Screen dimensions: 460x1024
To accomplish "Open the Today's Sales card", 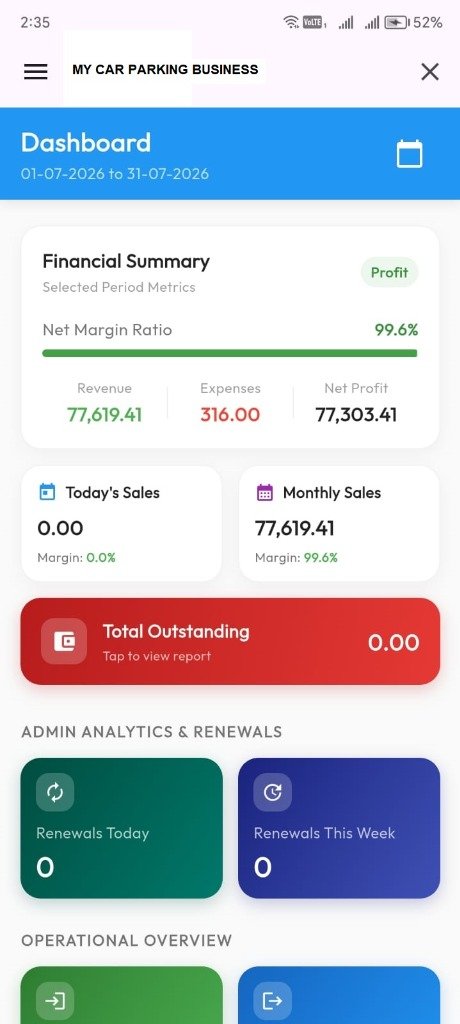I will [x=122, y=524].
